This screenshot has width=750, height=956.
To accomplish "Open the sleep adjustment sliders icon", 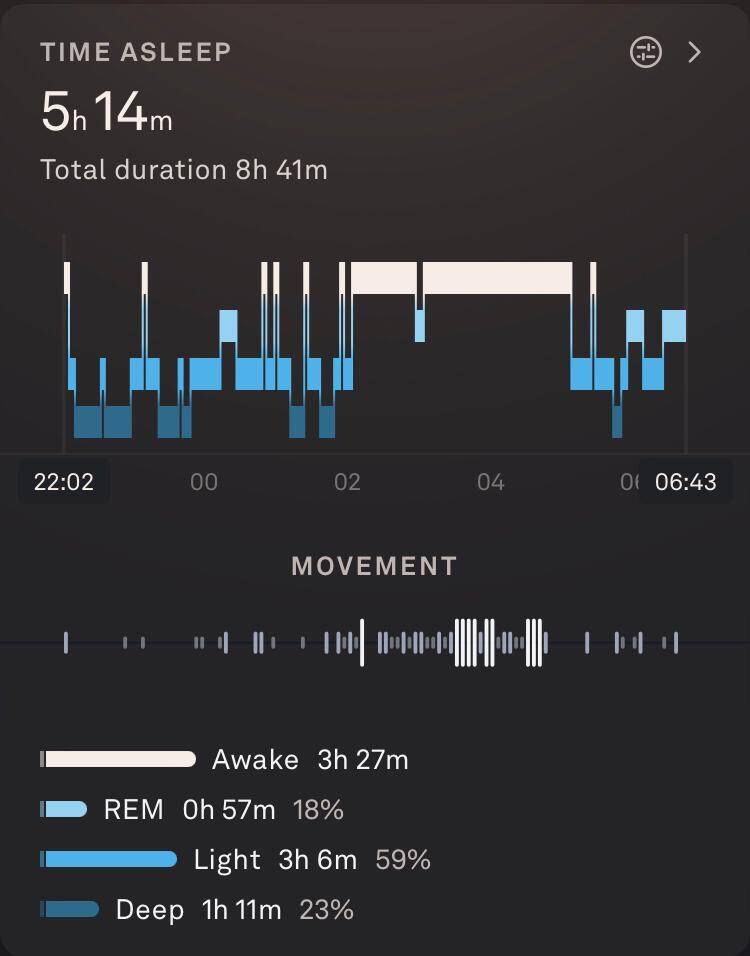I will click(x=646, y=52).
